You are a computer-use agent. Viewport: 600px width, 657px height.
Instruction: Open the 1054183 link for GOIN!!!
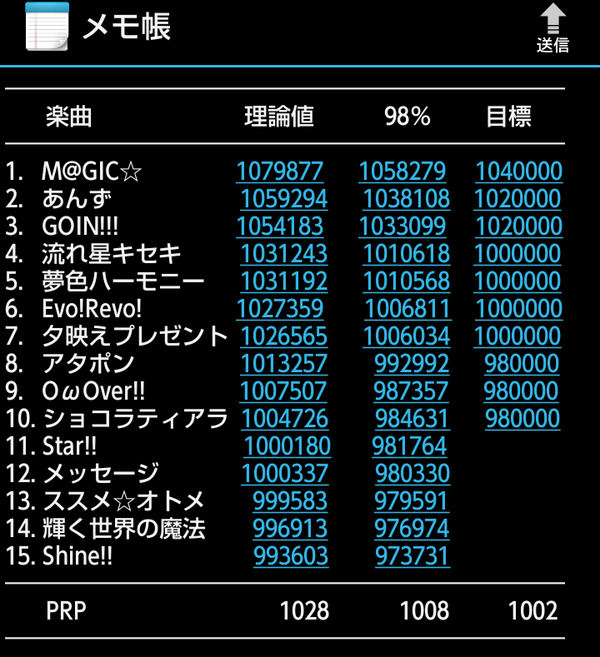tap(280, 226)
